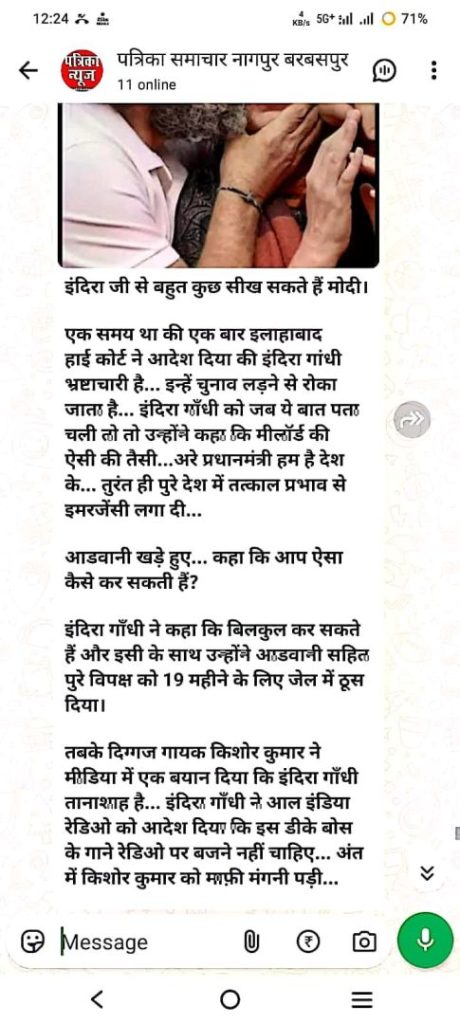Open recent apps from the navigation bar
The width and height of the screenshot is (460, 1024).
pyautogui.click(x=363, y=999)
